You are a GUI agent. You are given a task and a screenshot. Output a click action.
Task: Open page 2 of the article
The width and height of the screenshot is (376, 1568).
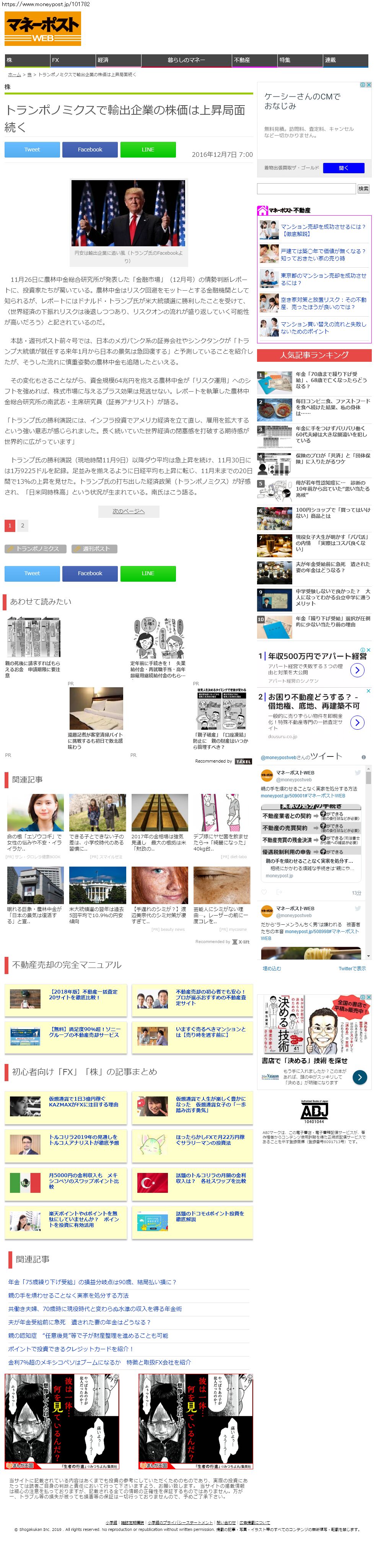(x=23, y=525)
